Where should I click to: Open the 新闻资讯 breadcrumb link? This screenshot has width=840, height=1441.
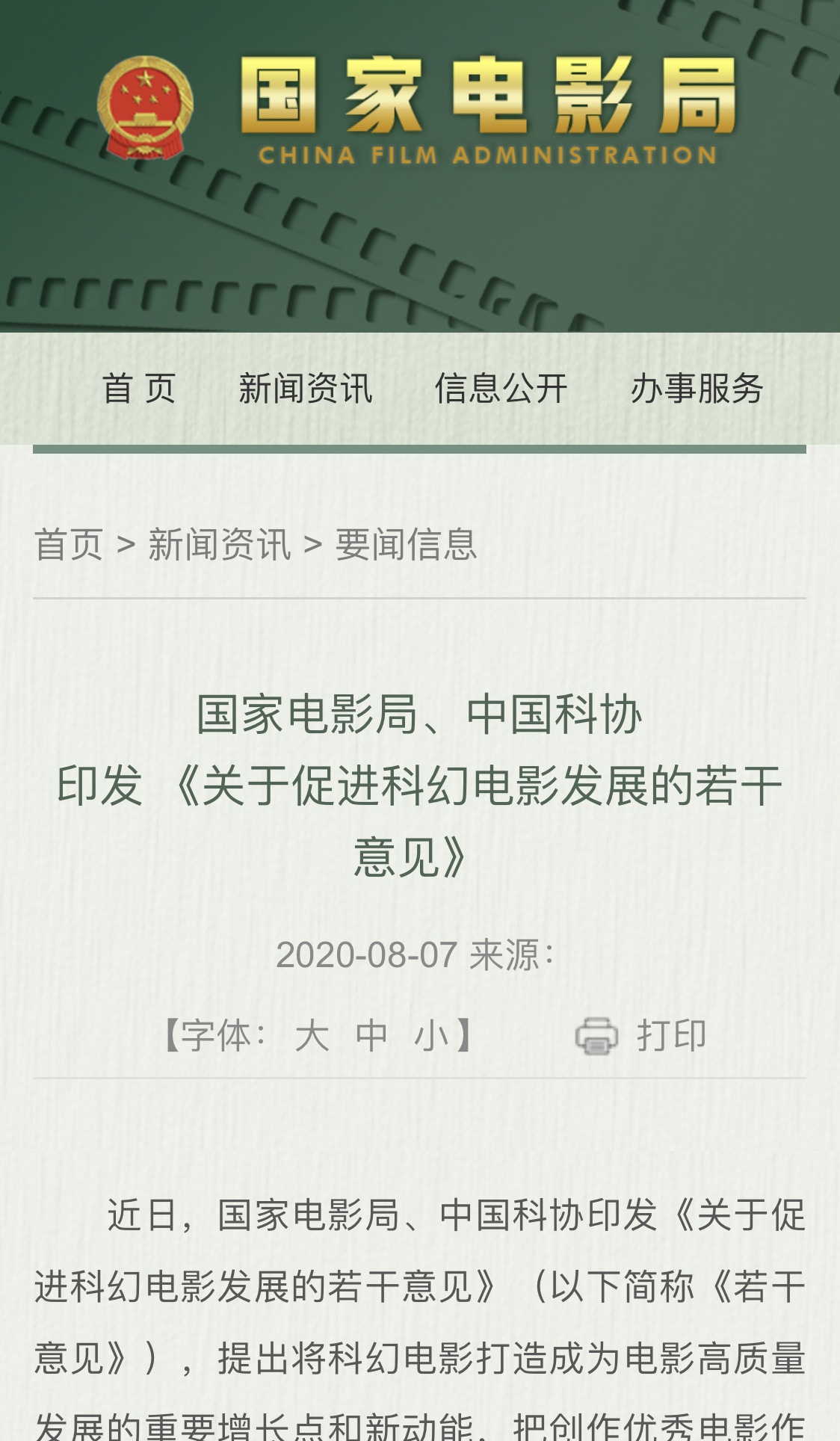click(x=219, y=544)
